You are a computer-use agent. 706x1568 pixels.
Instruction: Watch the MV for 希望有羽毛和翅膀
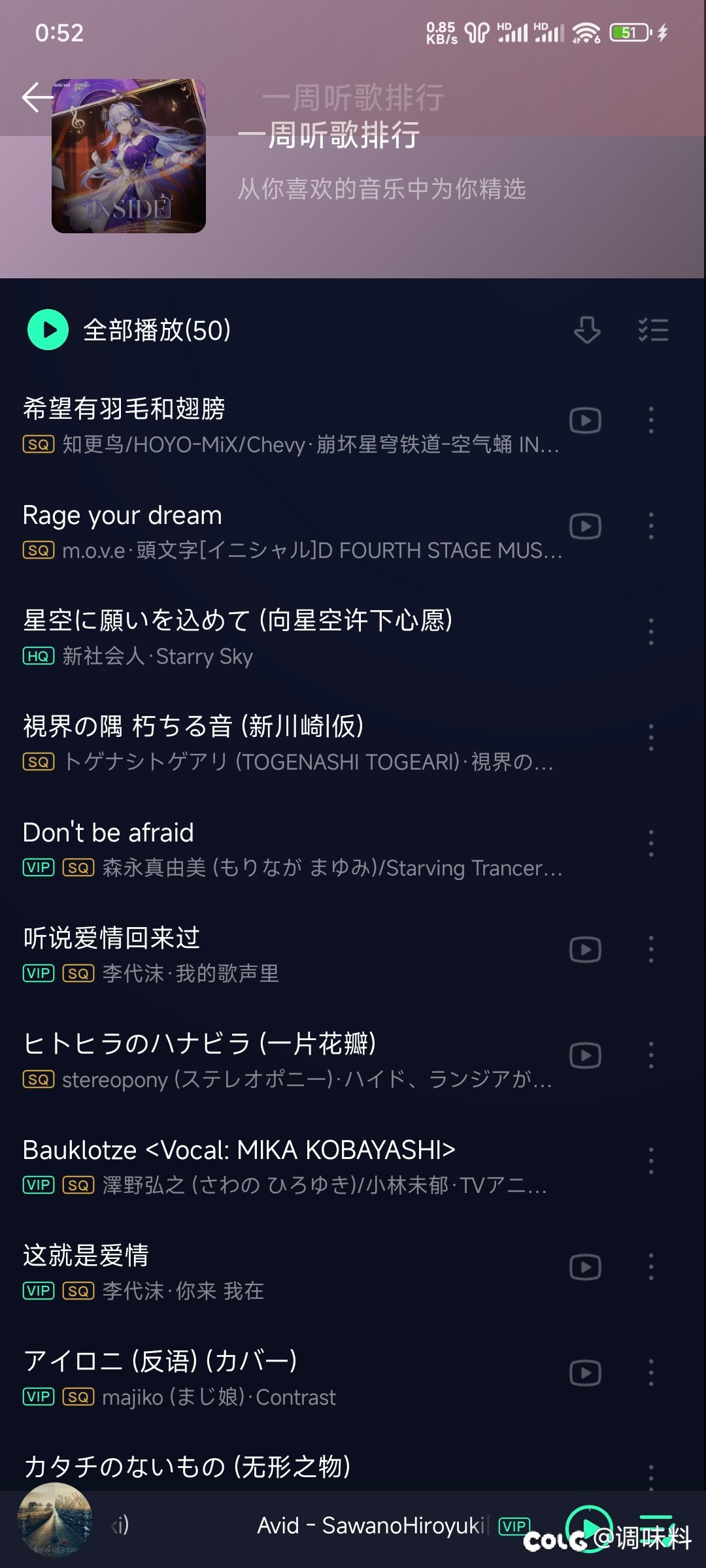pos(585,421)
